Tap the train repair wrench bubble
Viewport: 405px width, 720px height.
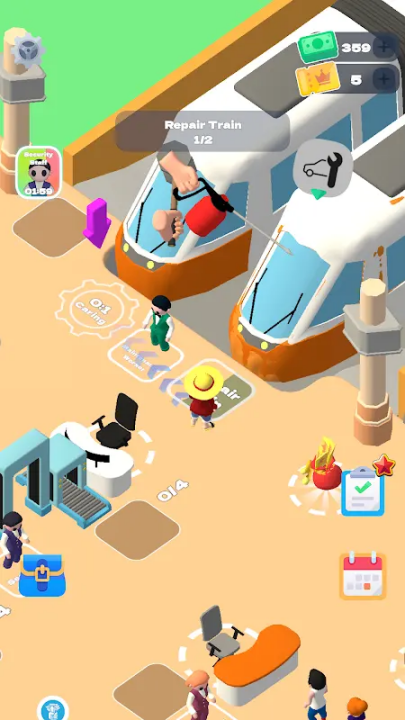(x=323, y=169)
